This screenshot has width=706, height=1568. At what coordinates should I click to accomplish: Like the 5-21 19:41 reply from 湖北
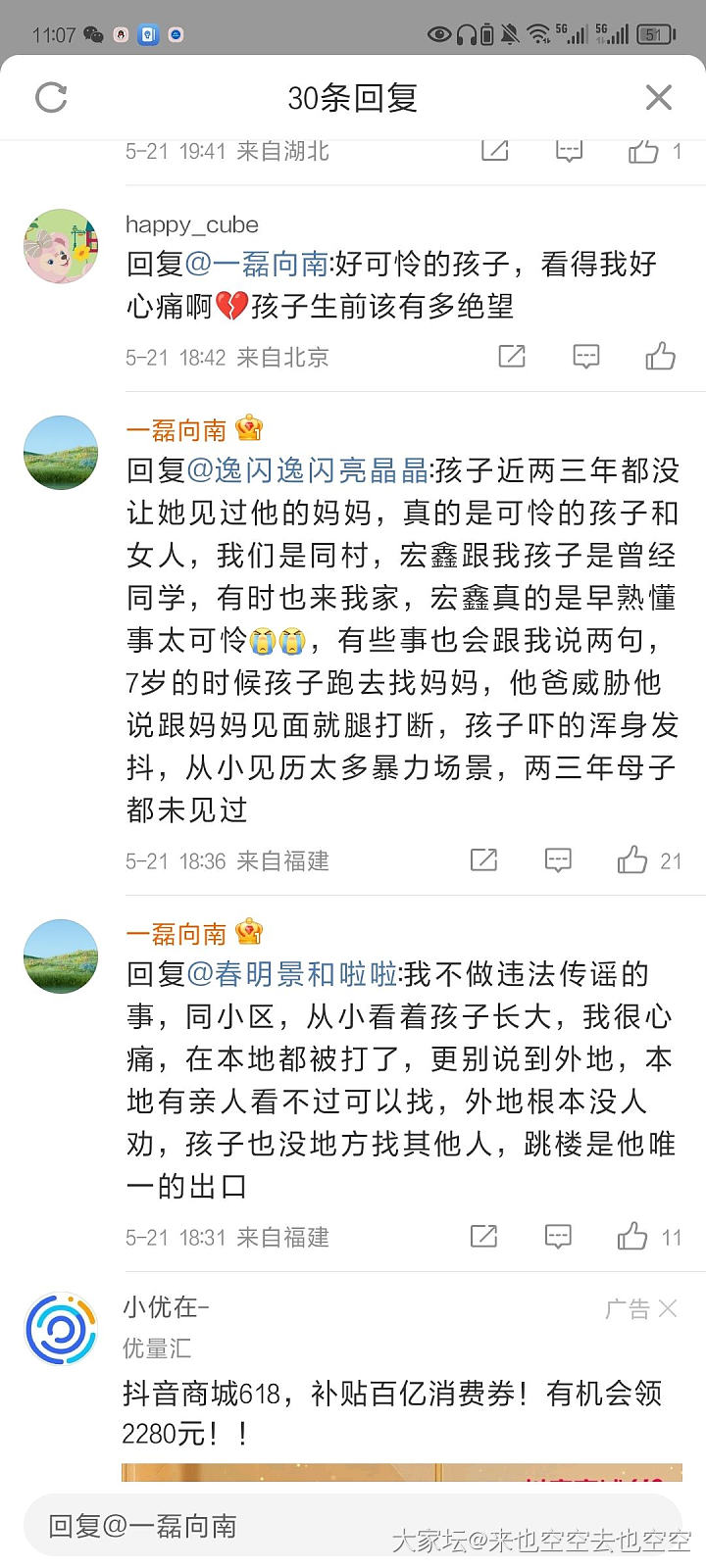click(643, 152)
